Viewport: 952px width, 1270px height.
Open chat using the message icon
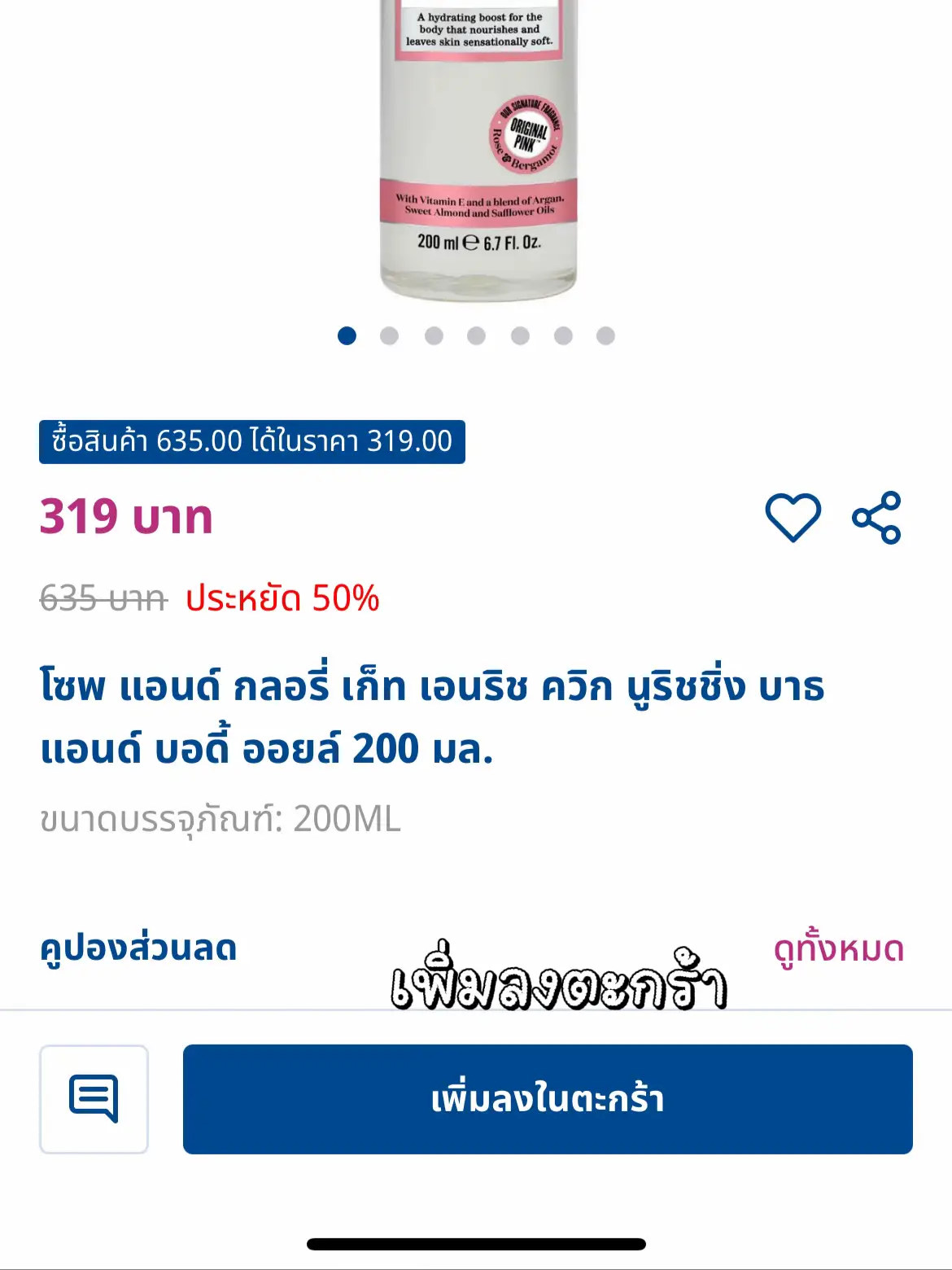95,1098
